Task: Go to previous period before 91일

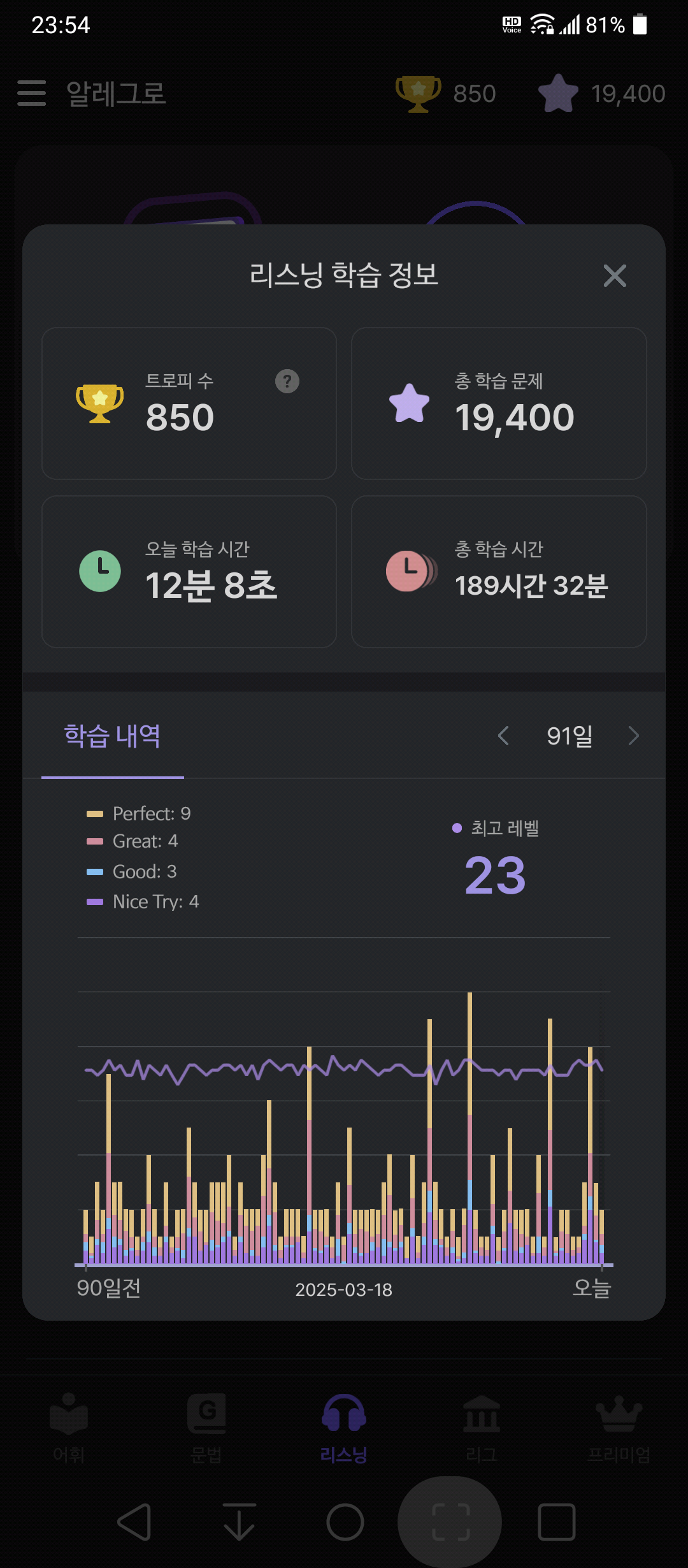Action: pos(503,736)
